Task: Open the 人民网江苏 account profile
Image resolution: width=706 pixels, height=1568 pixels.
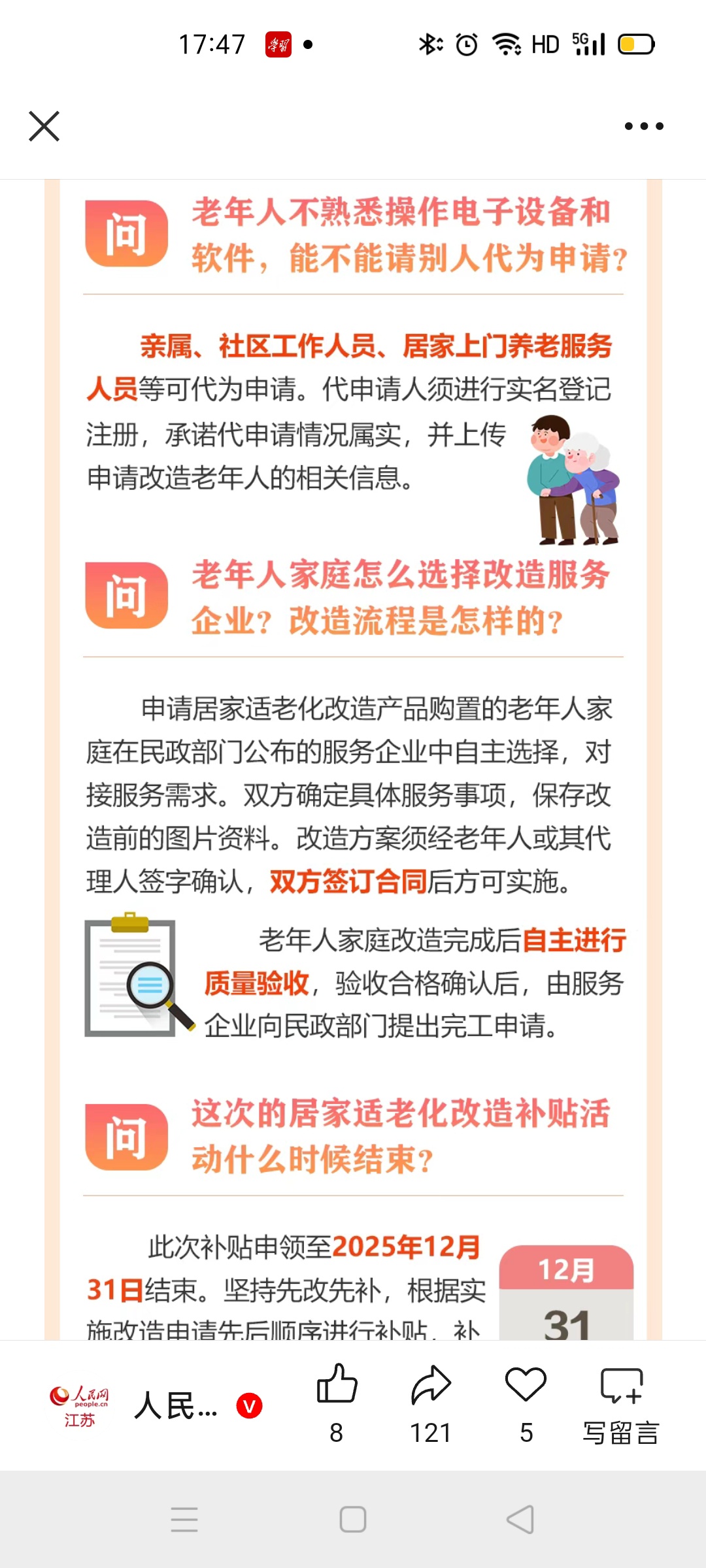Action: pyautogui.click(x=80, y=1405)
